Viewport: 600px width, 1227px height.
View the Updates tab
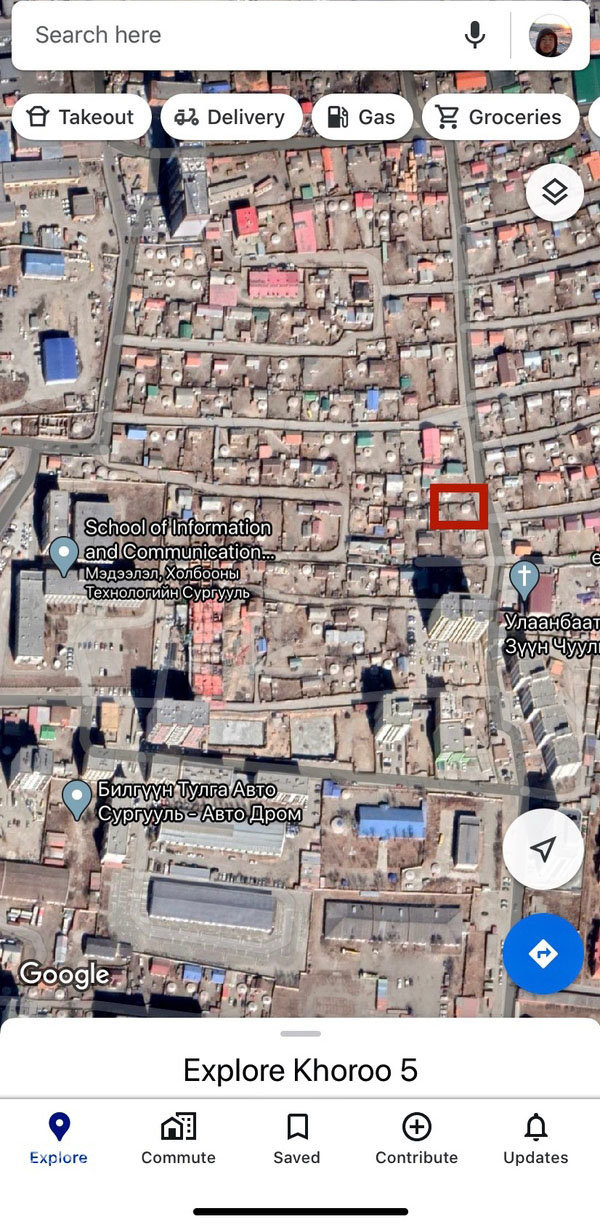pos(536,1139)
